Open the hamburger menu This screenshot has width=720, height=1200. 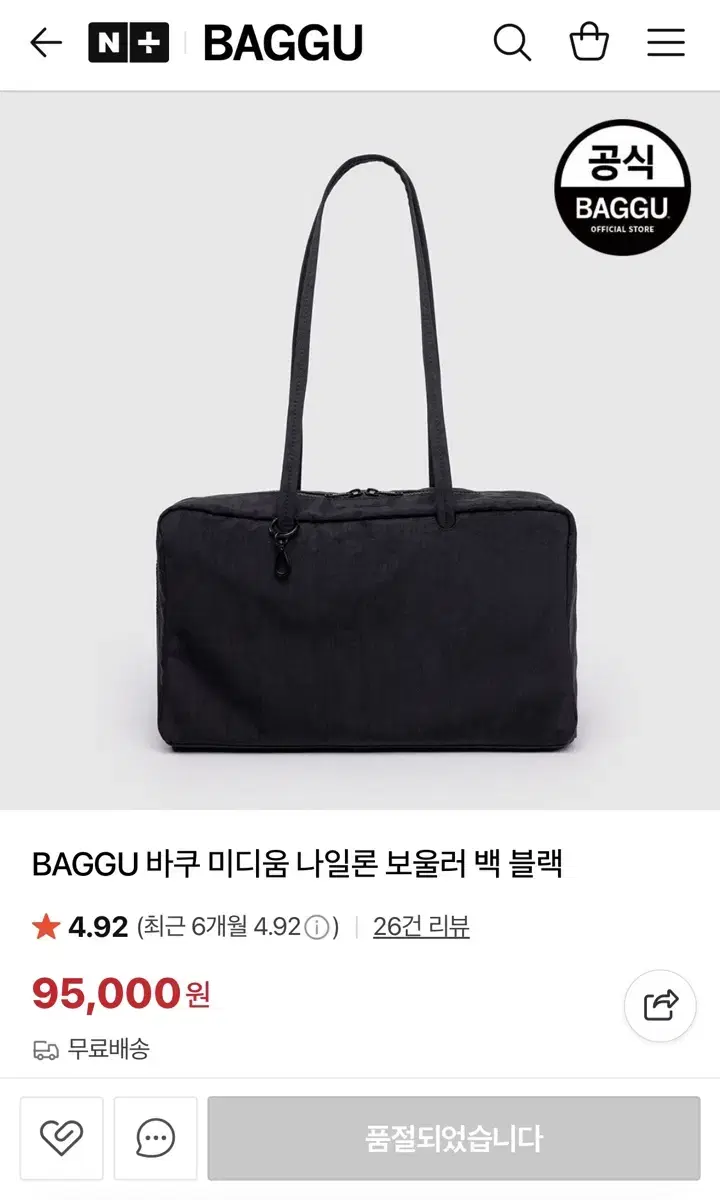point(665,44)
